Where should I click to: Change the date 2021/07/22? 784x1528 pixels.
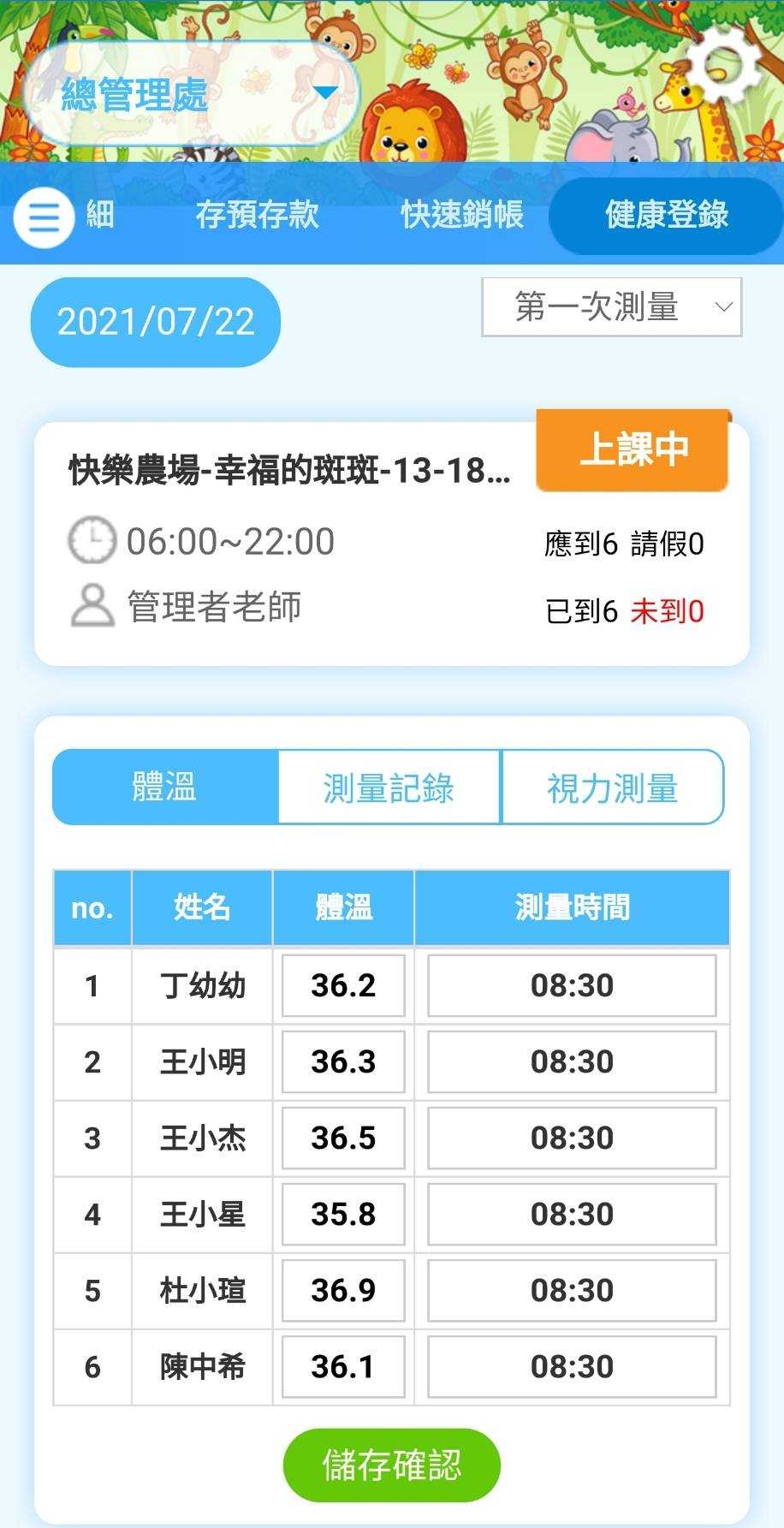[x=156, y=323]
